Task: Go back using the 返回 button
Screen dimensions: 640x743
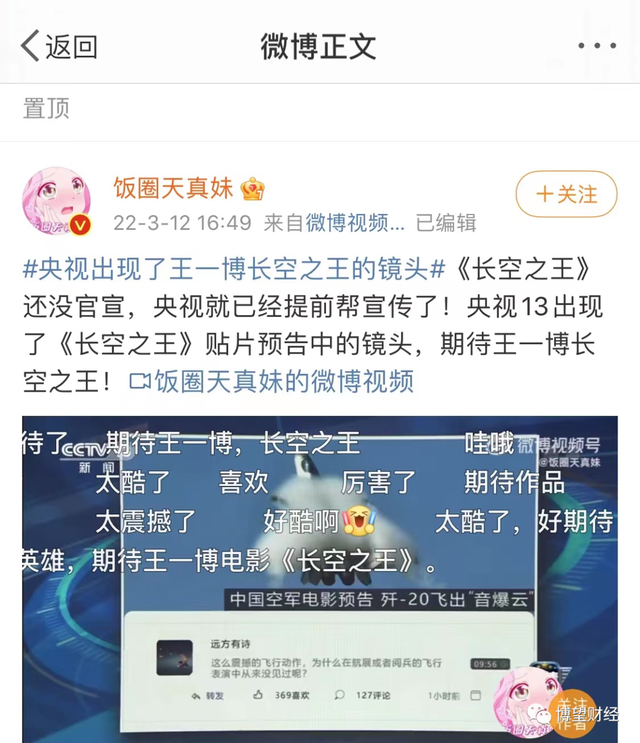Action: coord(60,46)
